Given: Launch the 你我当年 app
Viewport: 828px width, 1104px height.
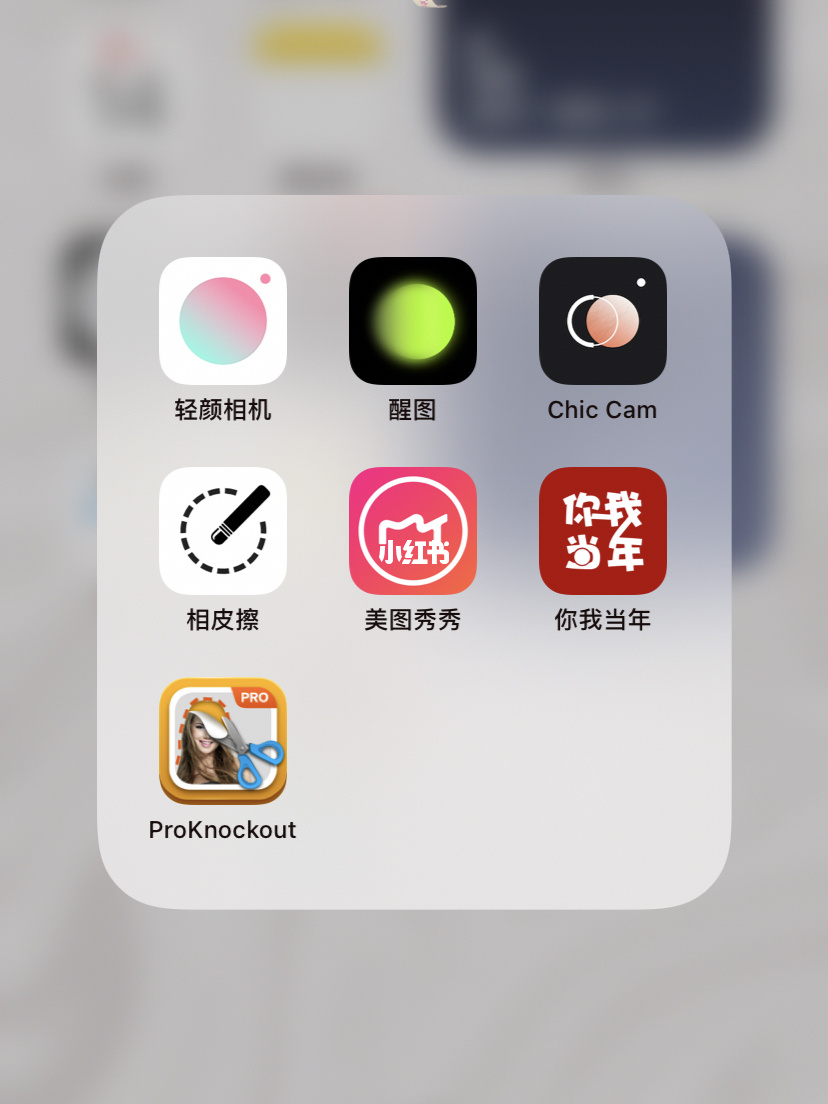Looking at the screenshot, I should [603, 531].
